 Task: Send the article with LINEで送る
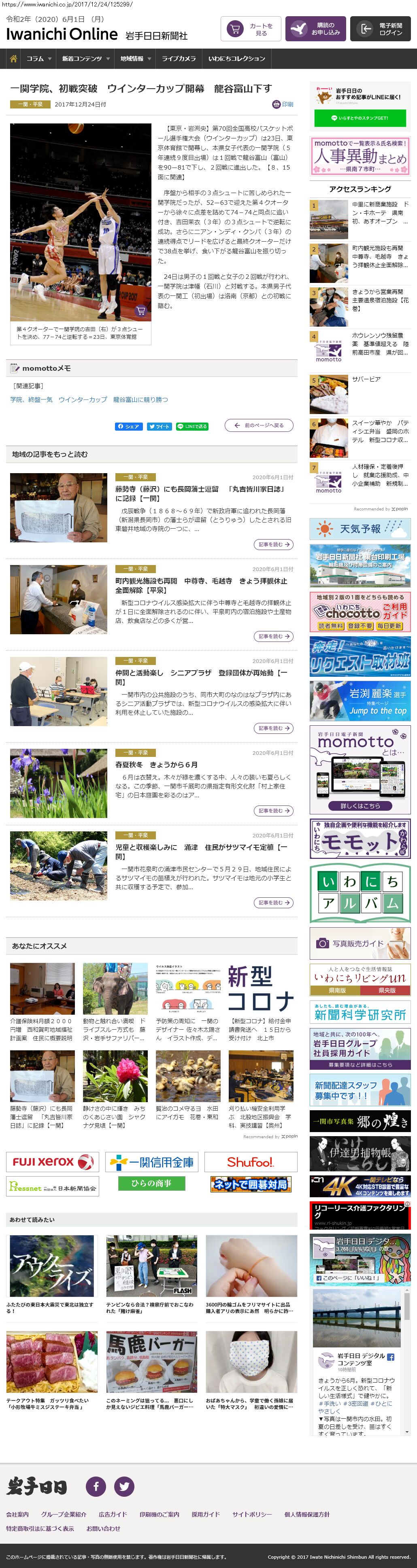tap(192, 427)
